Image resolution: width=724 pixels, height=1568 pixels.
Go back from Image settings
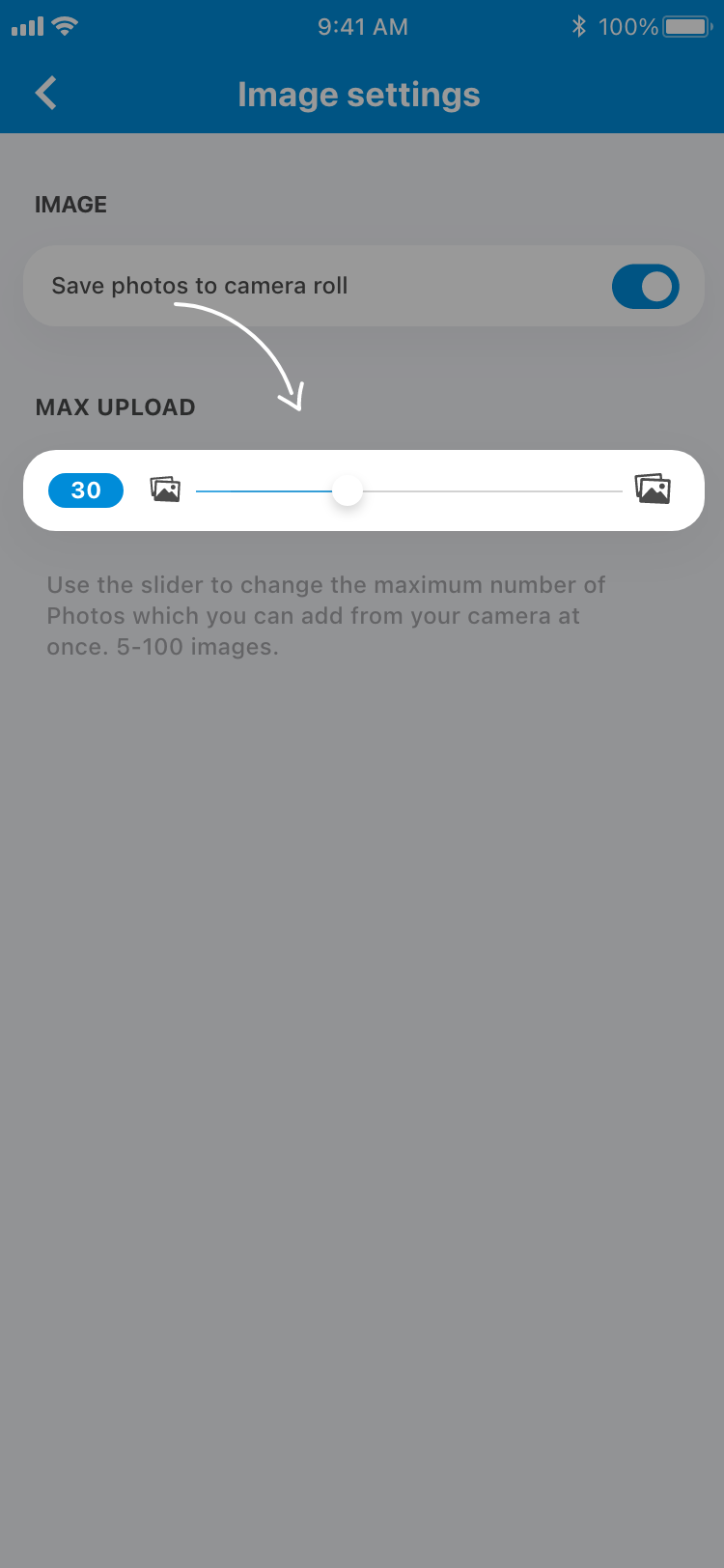click(45, 94)
